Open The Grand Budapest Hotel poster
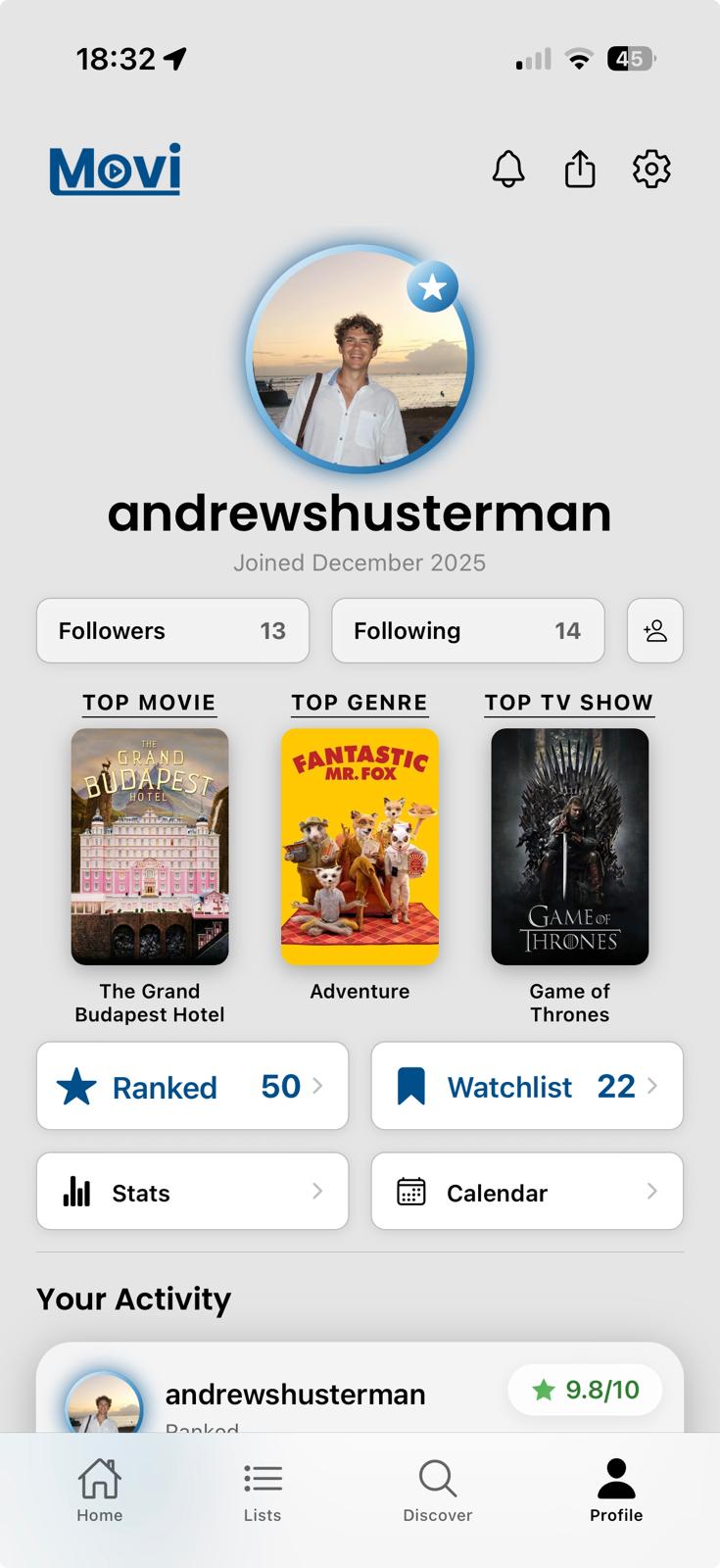This screenshot has height=1568, width=720. click(150, 847)
